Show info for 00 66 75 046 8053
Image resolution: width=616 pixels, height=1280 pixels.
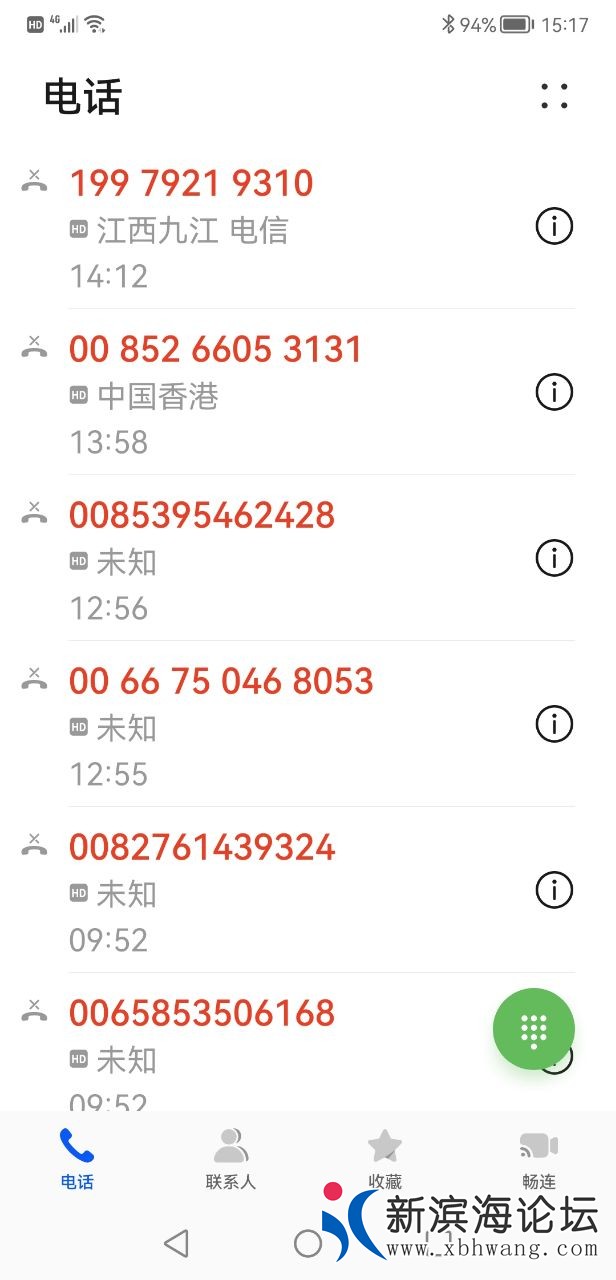554,723
